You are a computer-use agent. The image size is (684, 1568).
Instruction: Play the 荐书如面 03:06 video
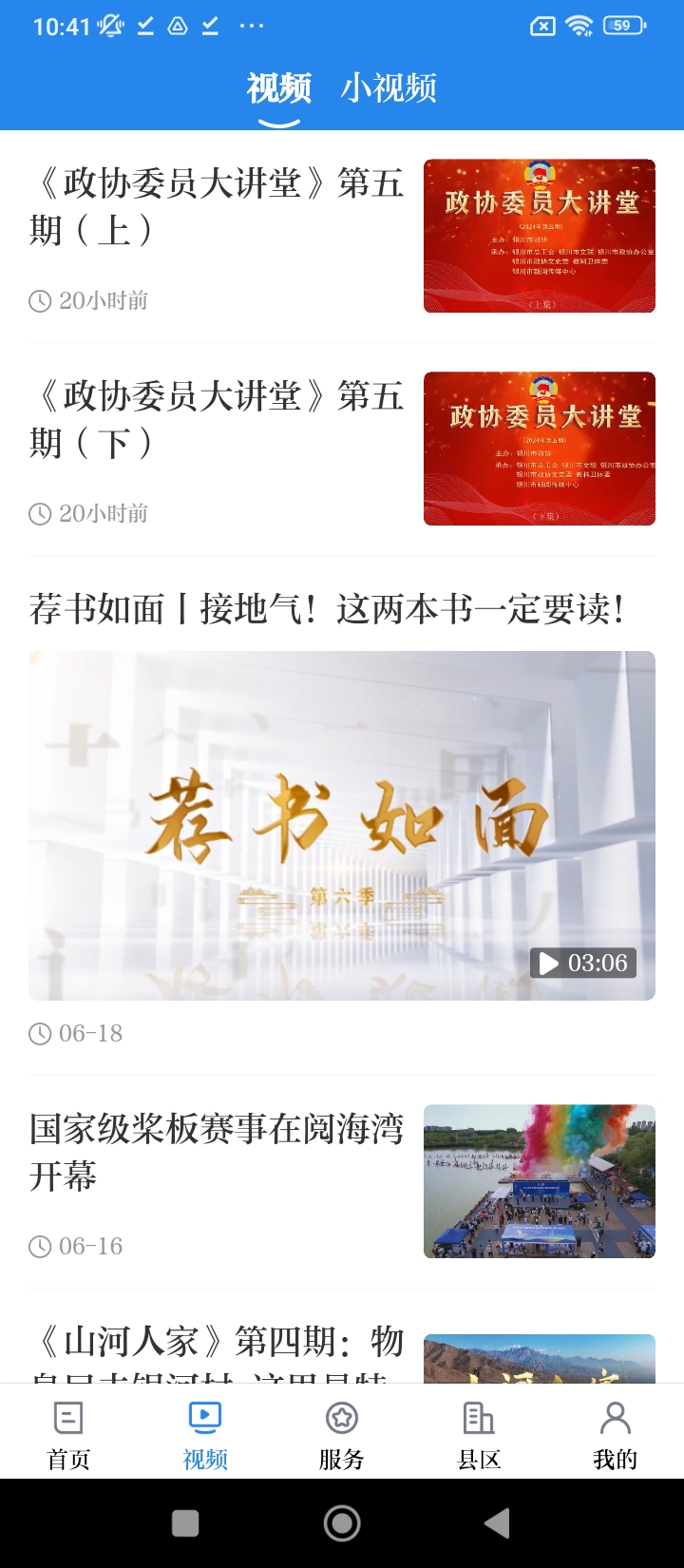(x=342, y=824)
